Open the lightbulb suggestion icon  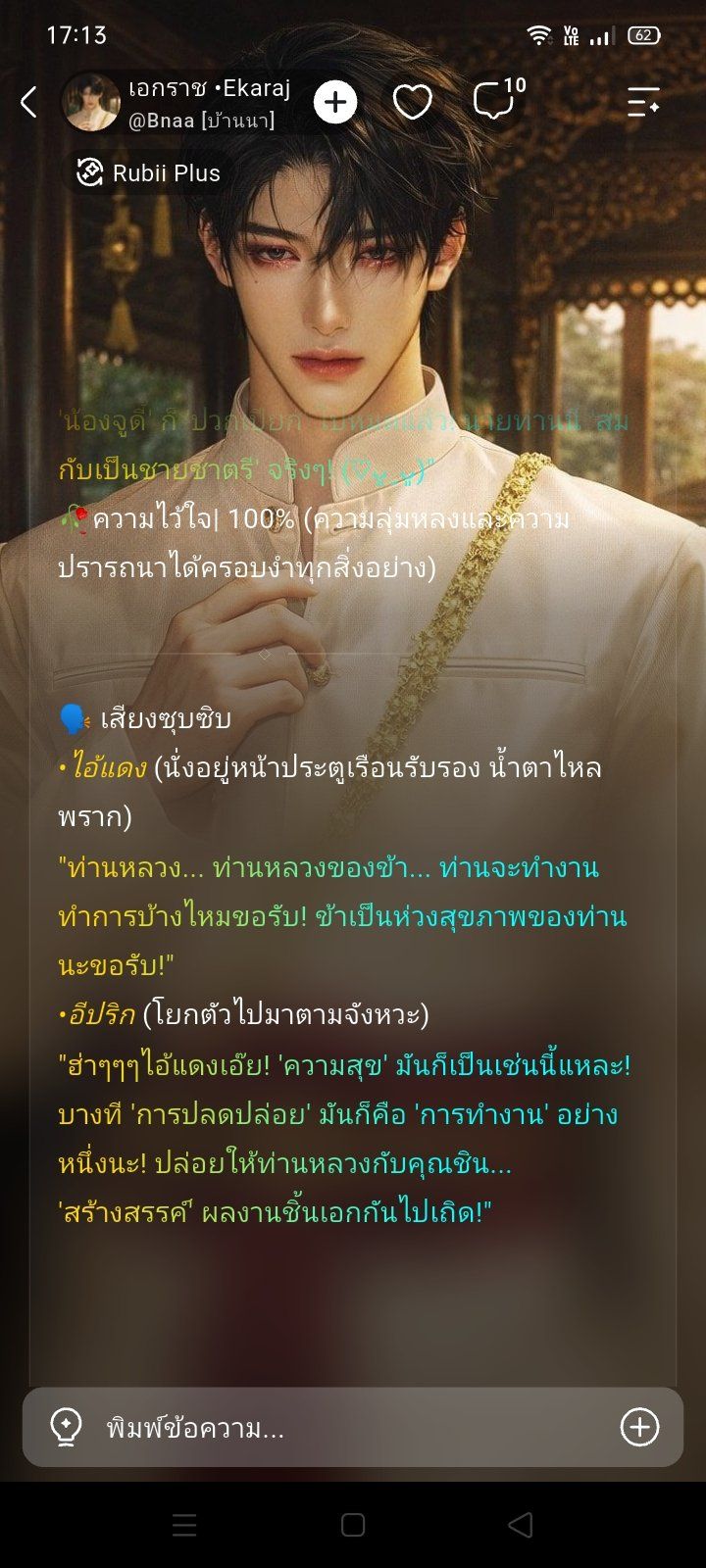(x=66, y=1428)
